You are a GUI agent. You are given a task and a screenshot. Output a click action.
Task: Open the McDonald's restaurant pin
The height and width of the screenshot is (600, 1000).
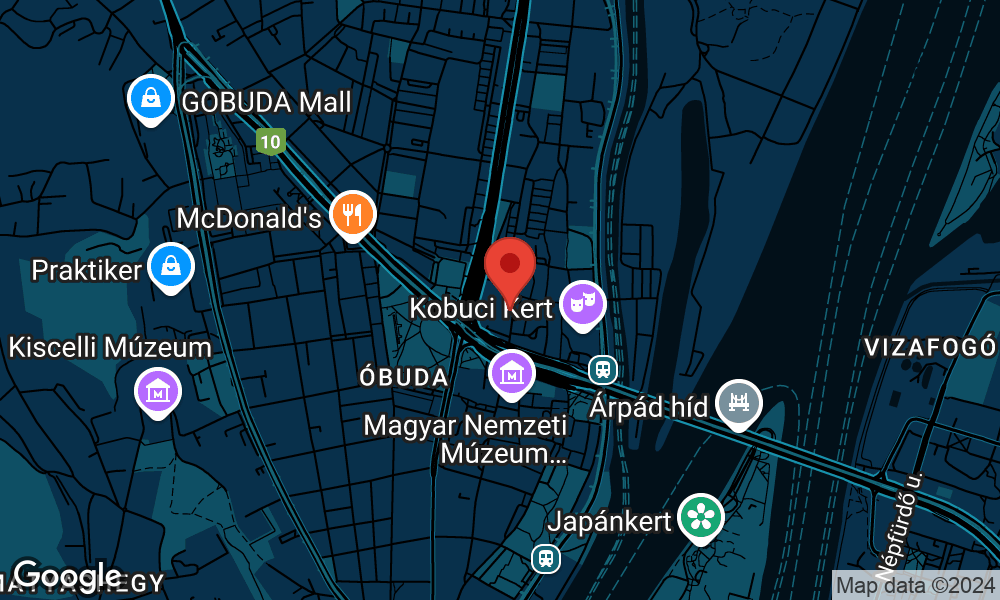[352, 214]
